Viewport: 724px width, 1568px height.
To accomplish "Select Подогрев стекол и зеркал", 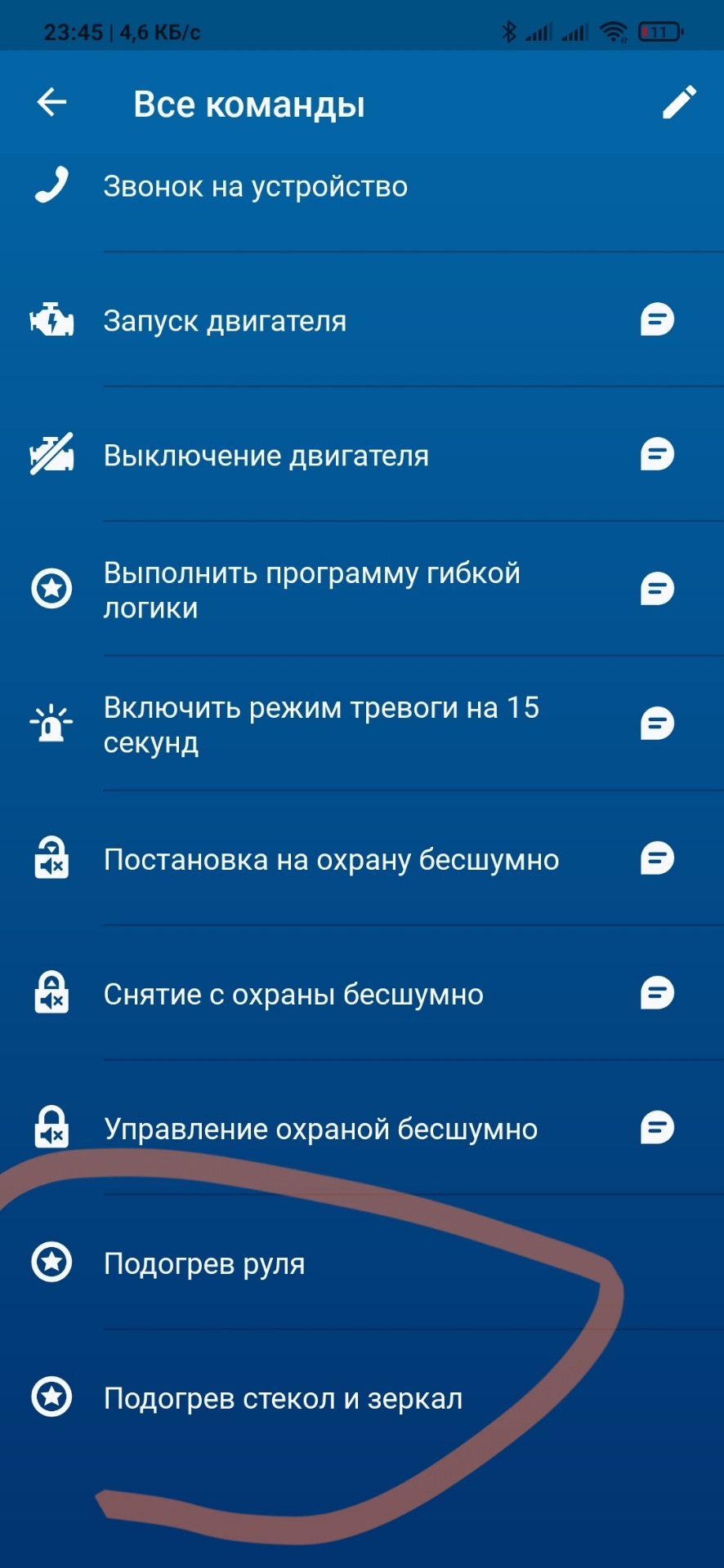I will [x=283, y=1399].
